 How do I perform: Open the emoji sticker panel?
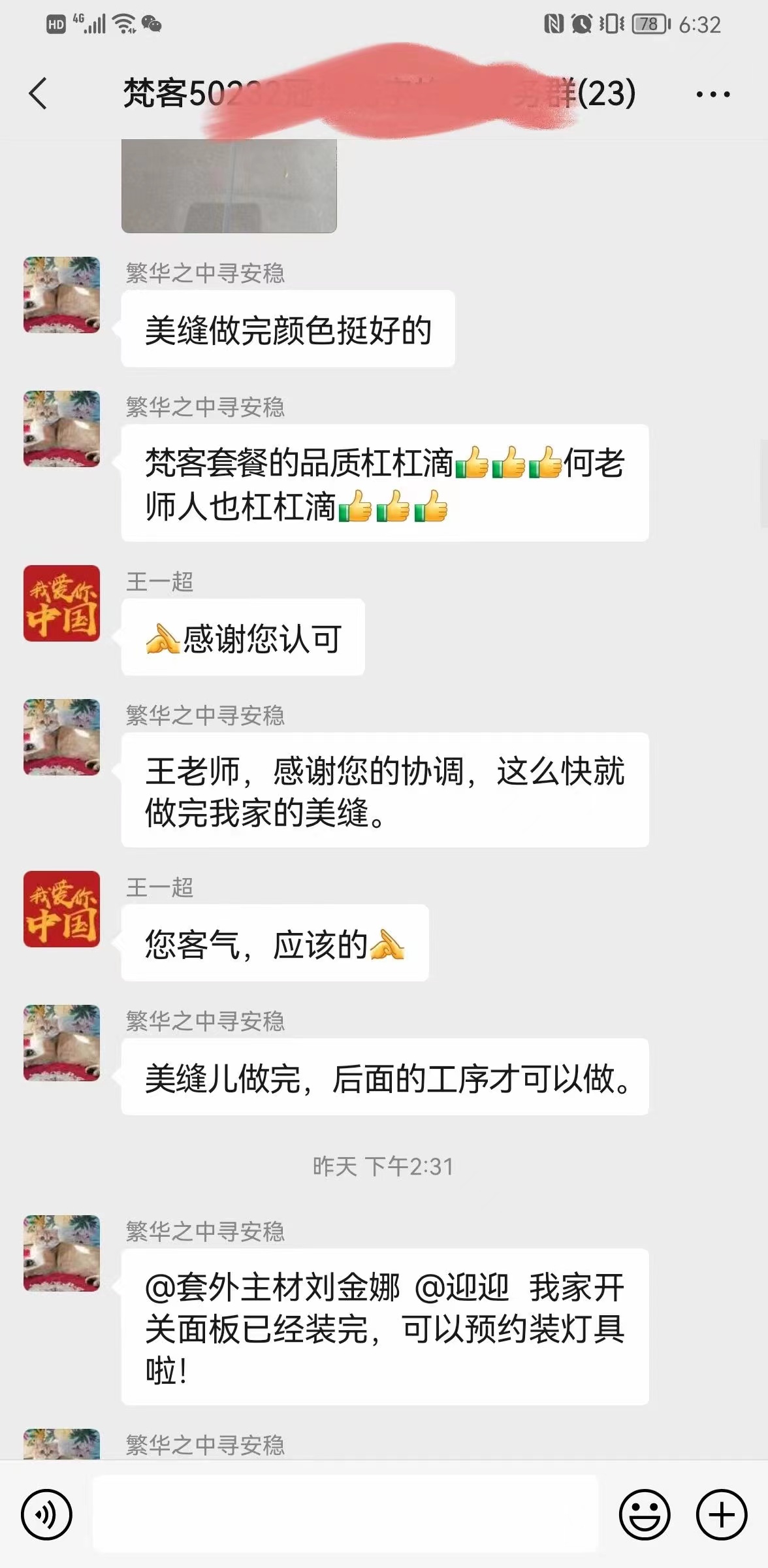click(x=644, y=1514)
